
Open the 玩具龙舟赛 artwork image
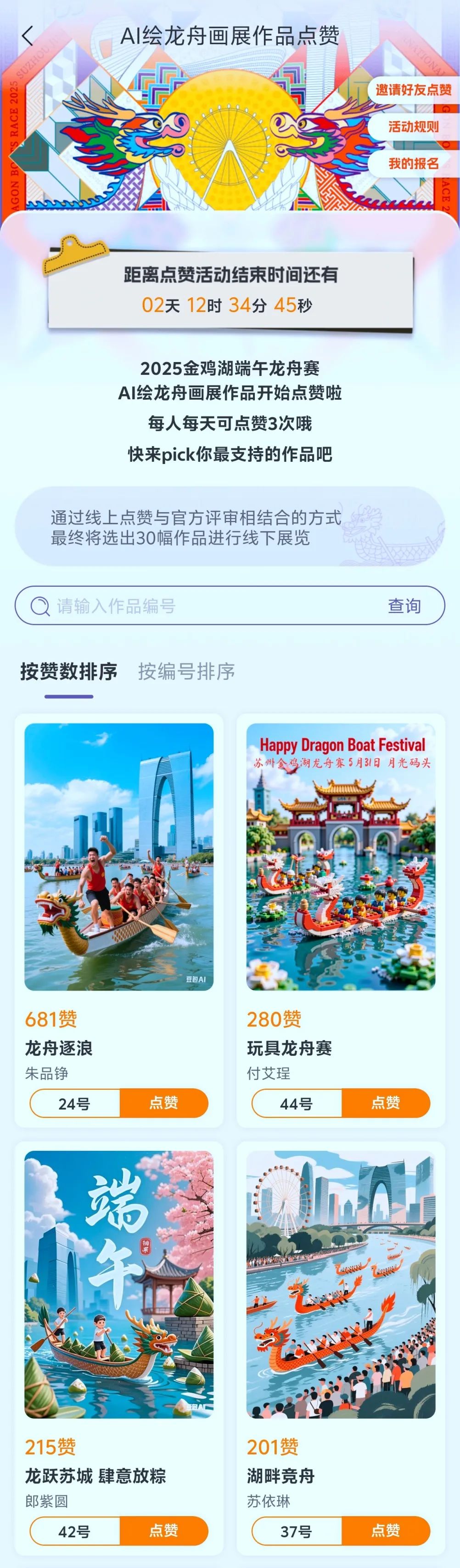[341, 856]
